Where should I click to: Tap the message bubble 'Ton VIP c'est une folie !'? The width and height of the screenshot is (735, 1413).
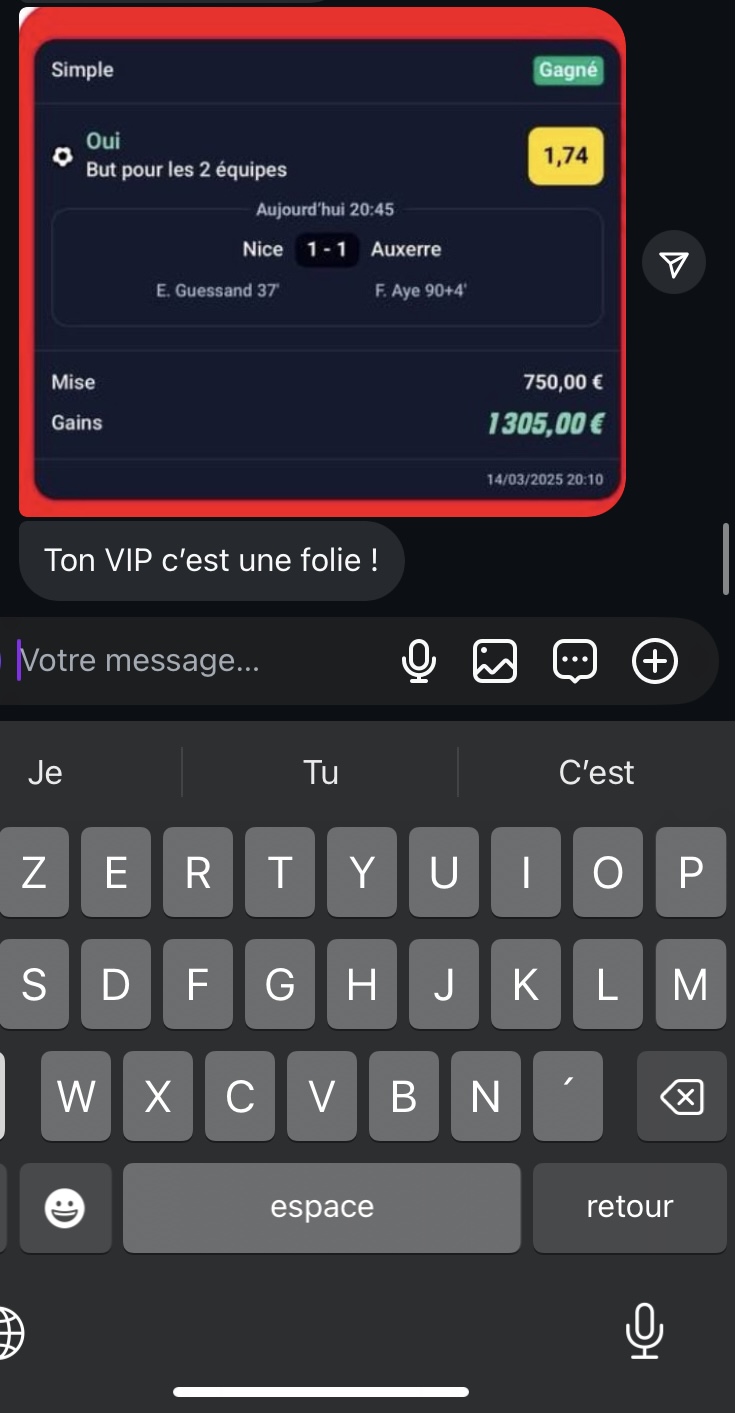(211, 560)
